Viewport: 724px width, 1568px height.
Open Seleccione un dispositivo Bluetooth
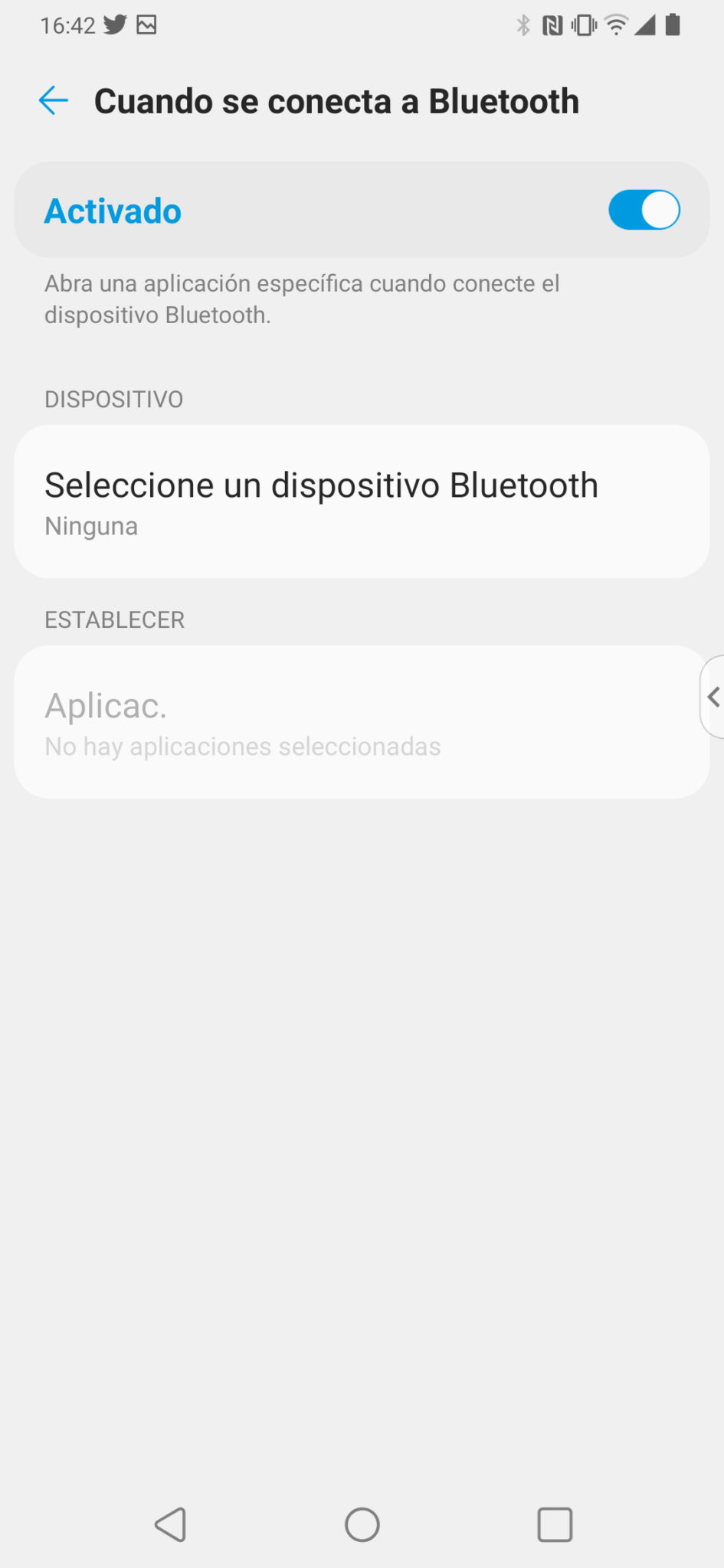pyautogui.click(x=362, y=501)
